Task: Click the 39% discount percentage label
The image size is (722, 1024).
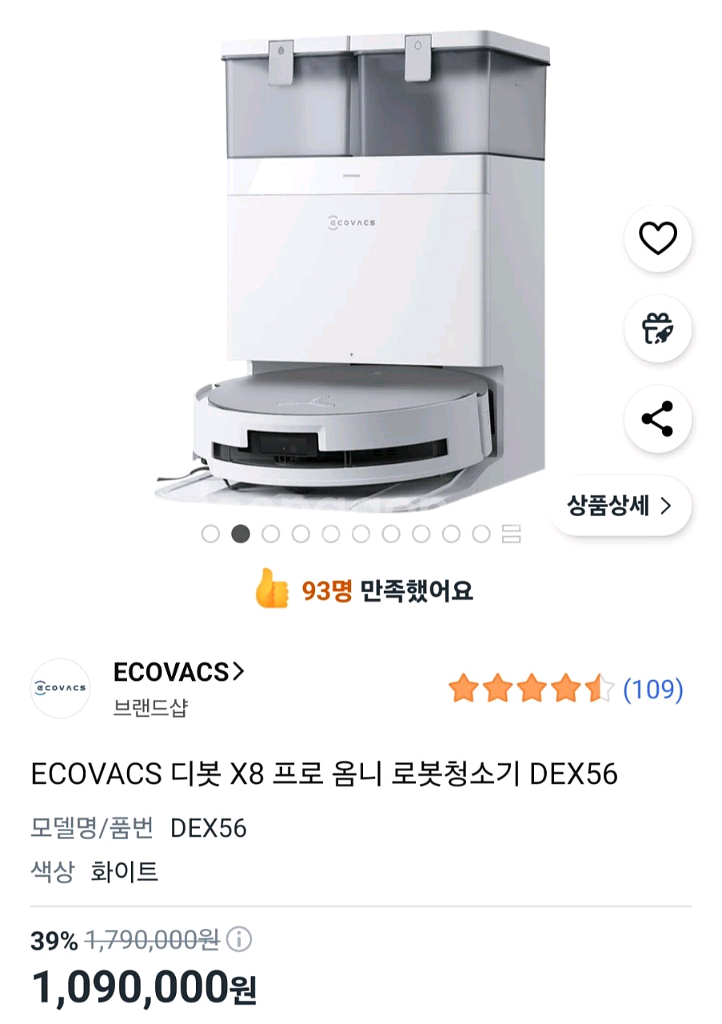Action: pos(53,940)
